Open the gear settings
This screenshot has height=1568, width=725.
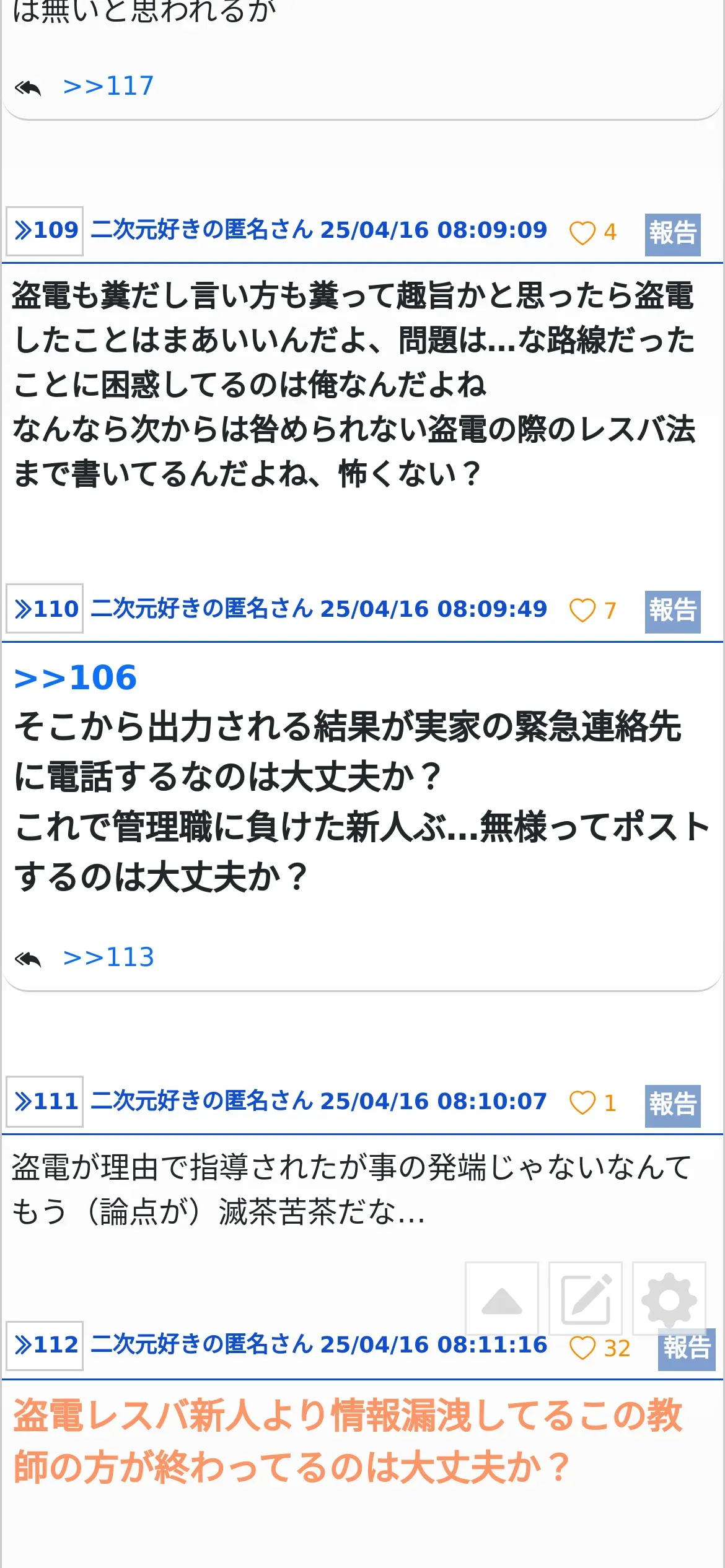(x=669, y=1299)
